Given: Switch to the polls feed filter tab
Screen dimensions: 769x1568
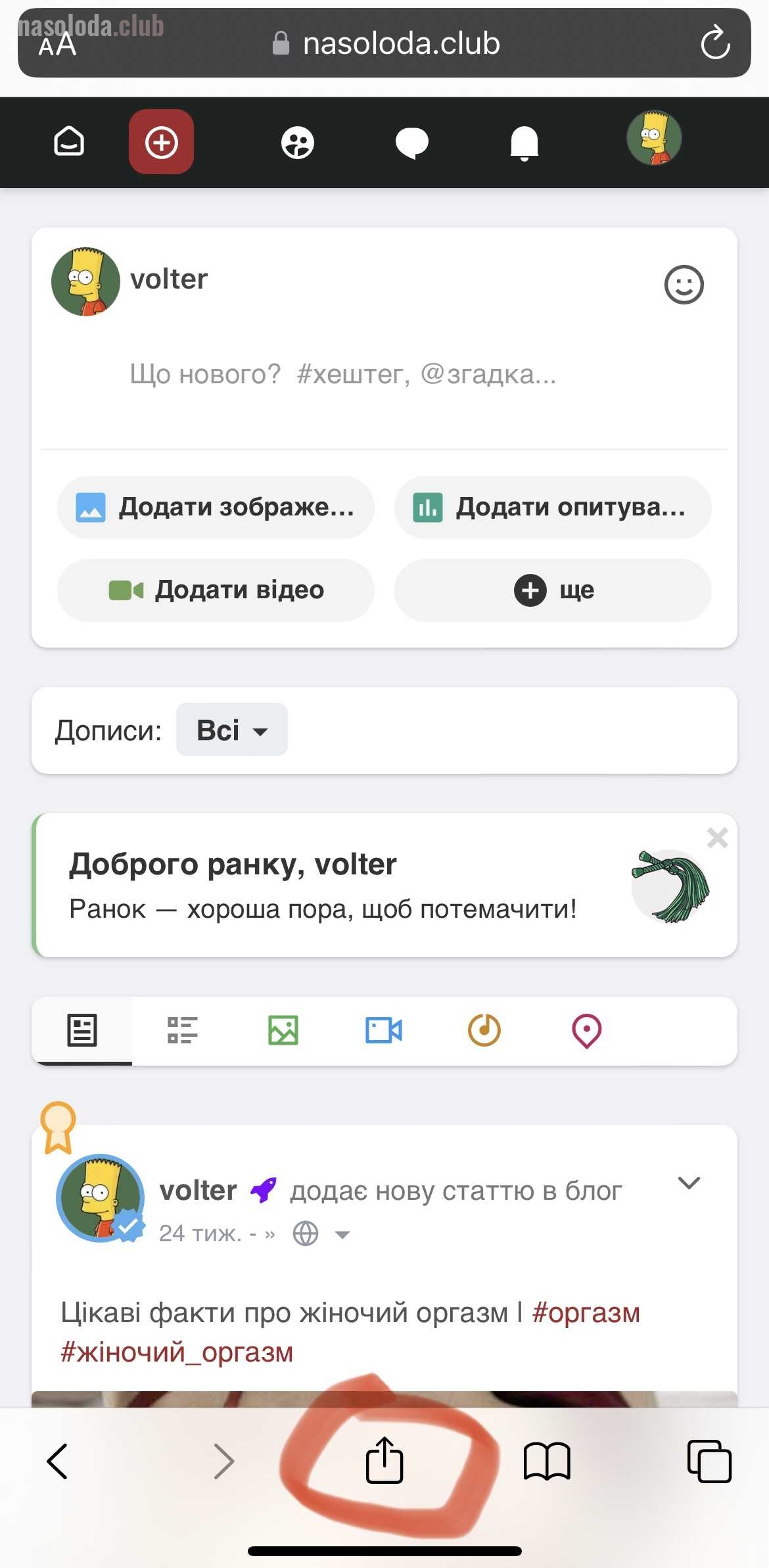Looking at the screenshot, I should click(484, 1030).
